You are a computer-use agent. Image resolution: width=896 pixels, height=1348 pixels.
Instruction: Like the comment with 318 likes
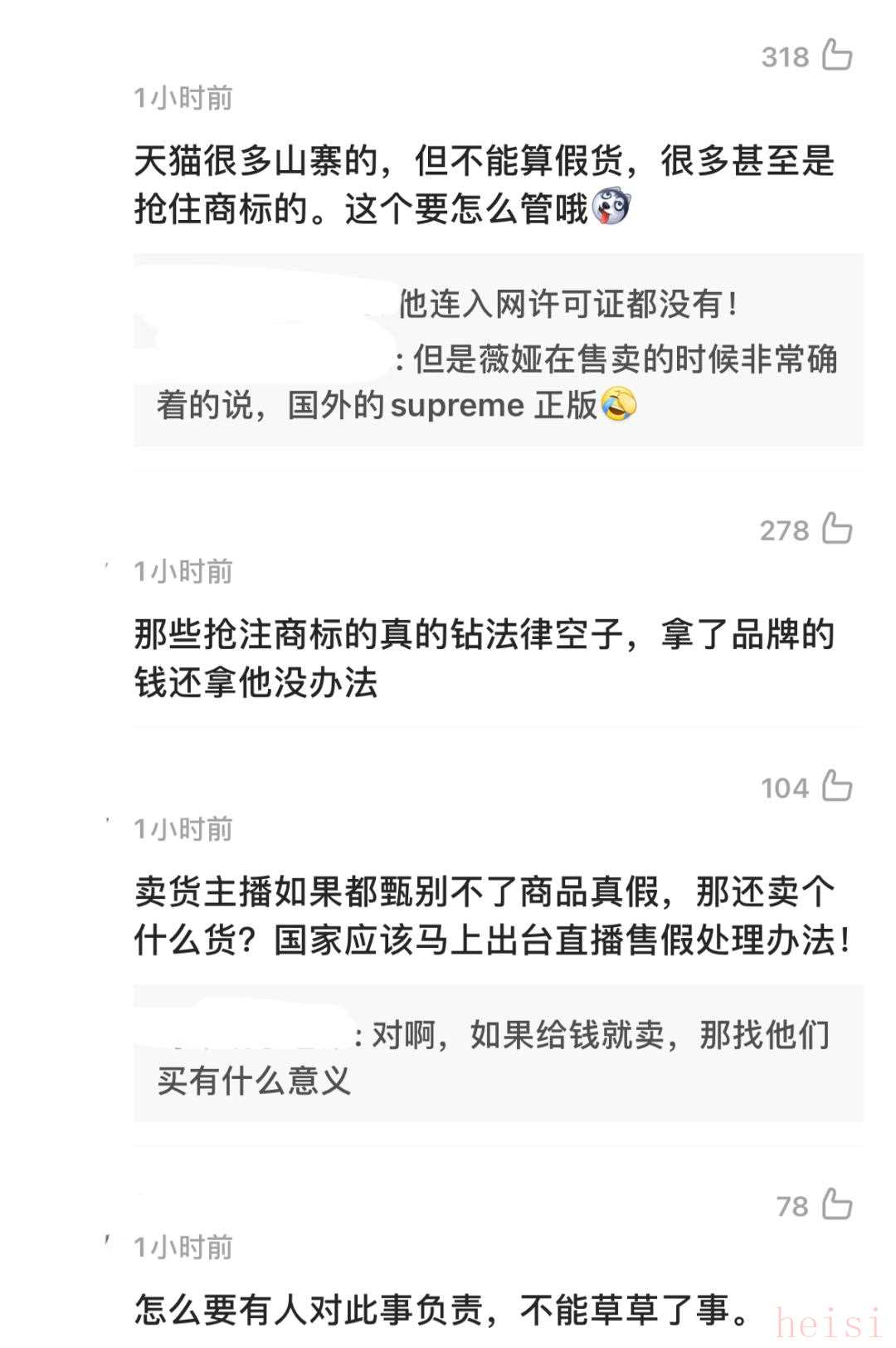coord(837,56)
